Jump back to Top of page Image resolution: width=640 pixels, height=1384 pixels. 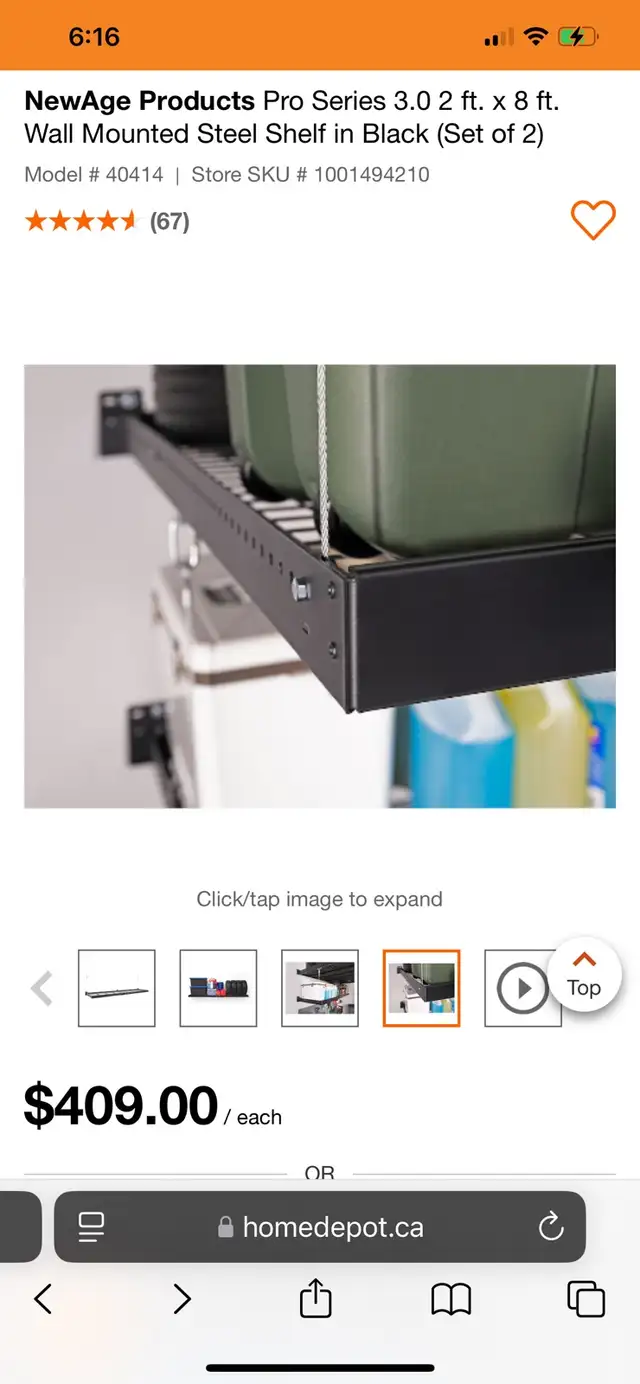click(x=584, y=974)
